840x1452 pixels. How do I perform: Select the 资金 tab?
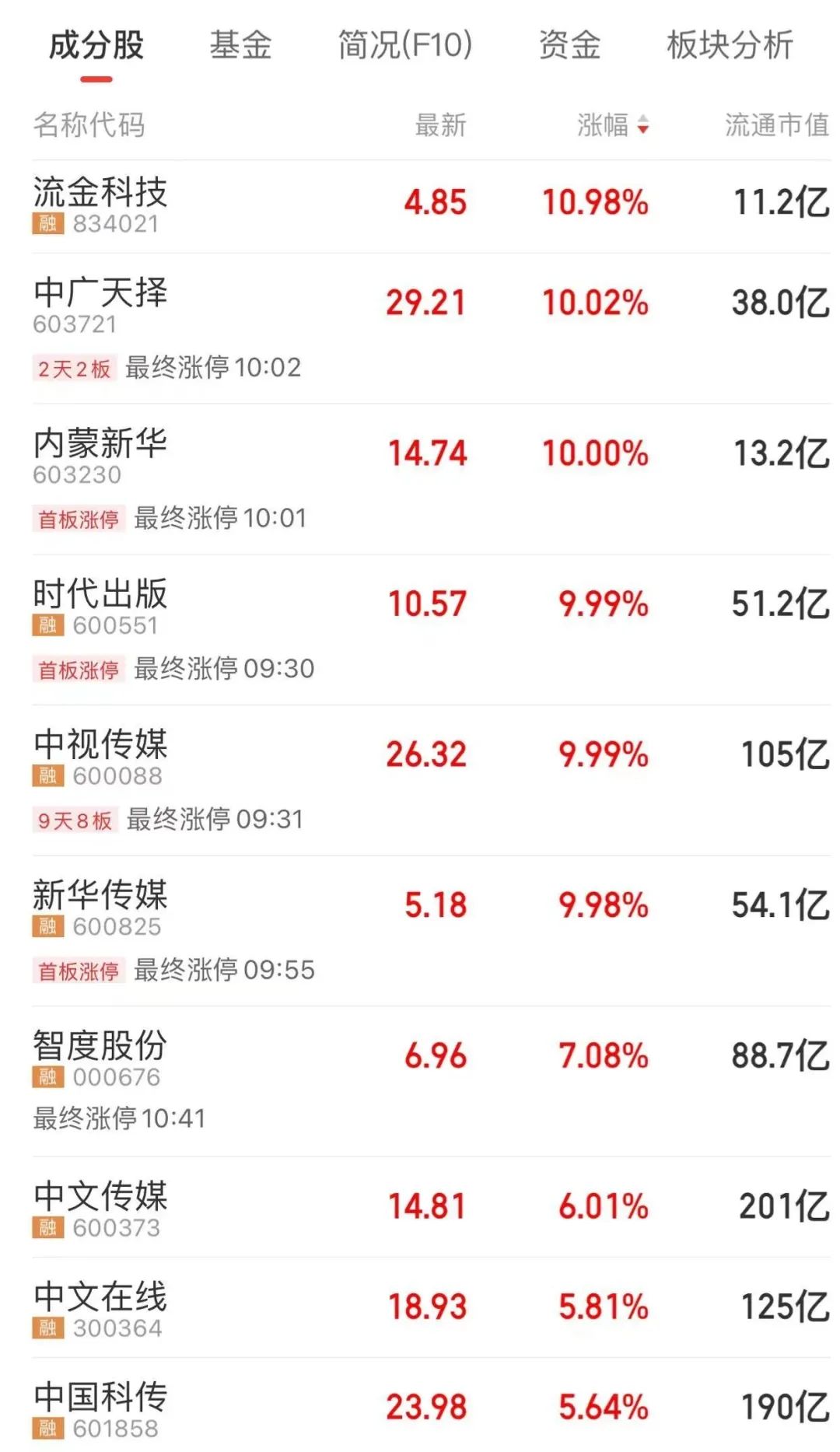pyautogui.click(x=569, y=45)
